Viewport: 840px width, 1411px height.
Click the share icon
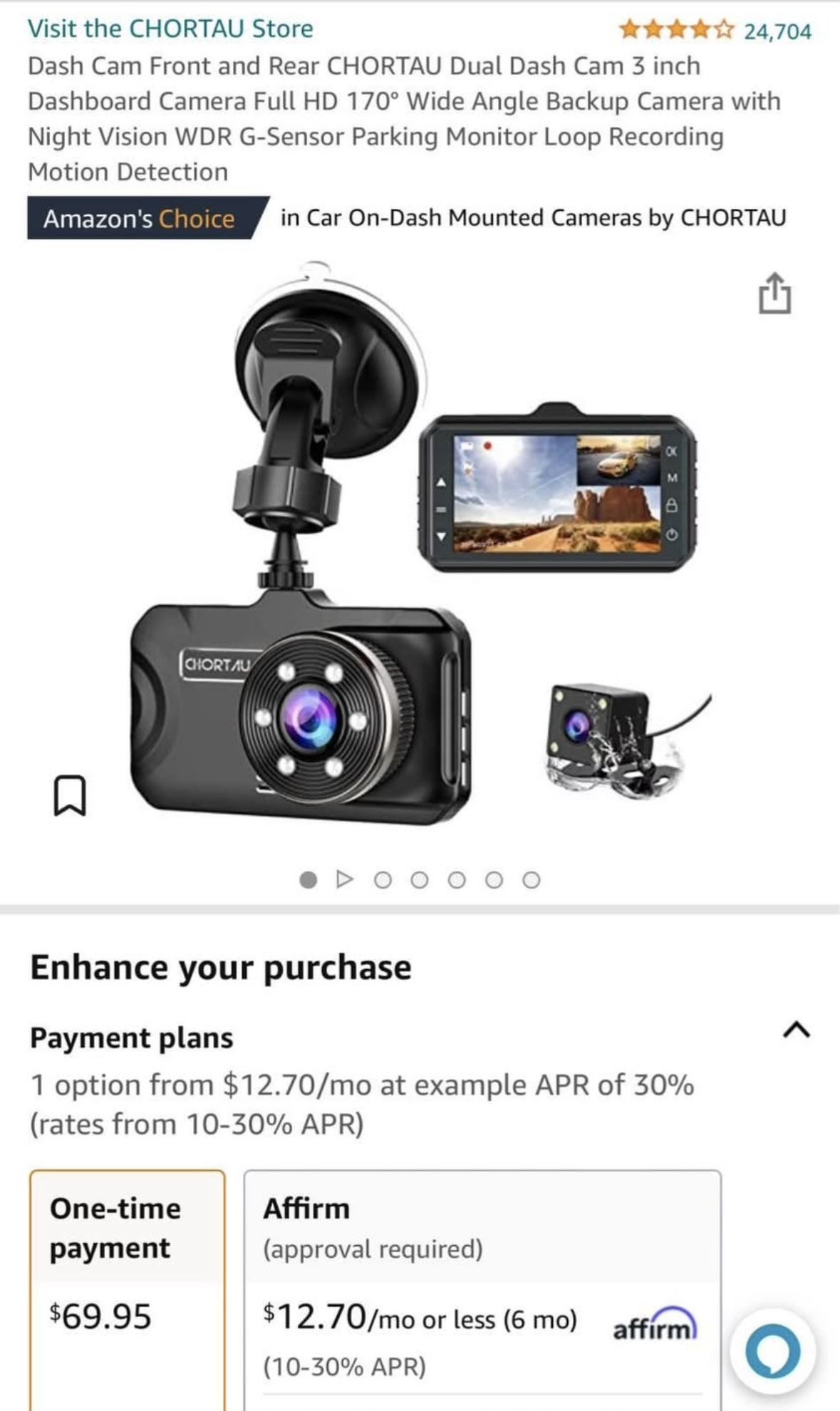(x=775, y=300)
